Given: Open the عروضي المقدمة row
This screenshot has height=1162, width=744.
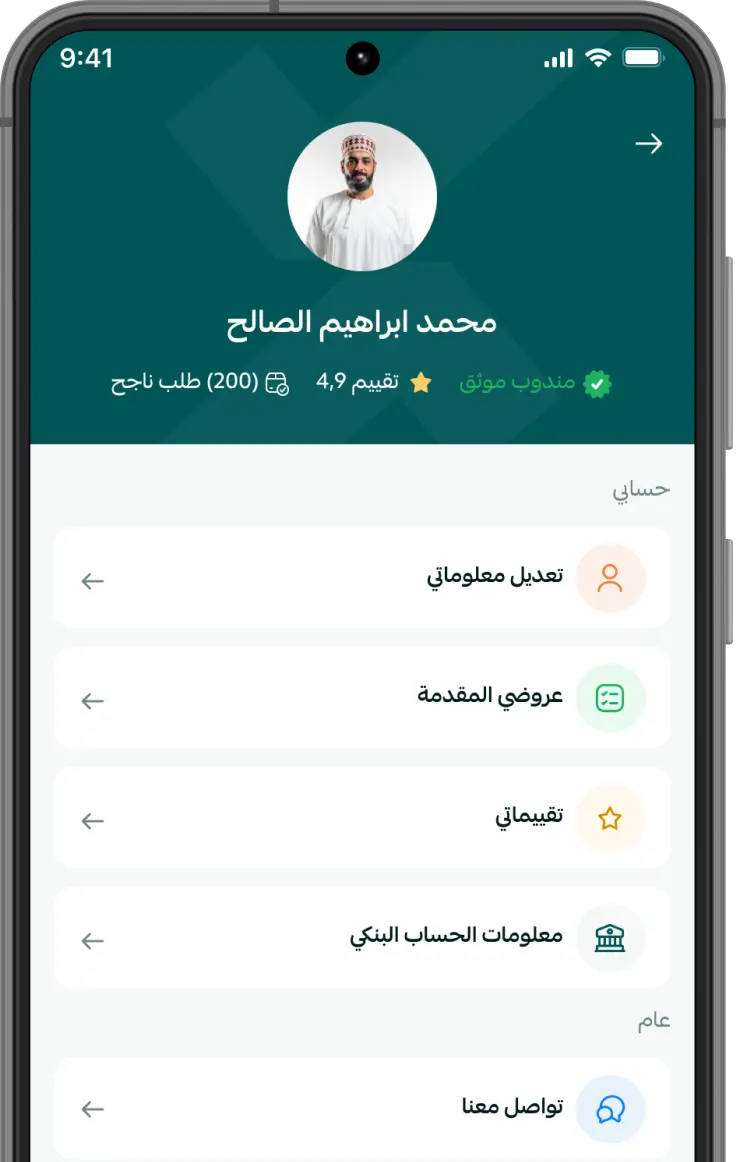Looking at the screenshot, I should coord(362,698).
